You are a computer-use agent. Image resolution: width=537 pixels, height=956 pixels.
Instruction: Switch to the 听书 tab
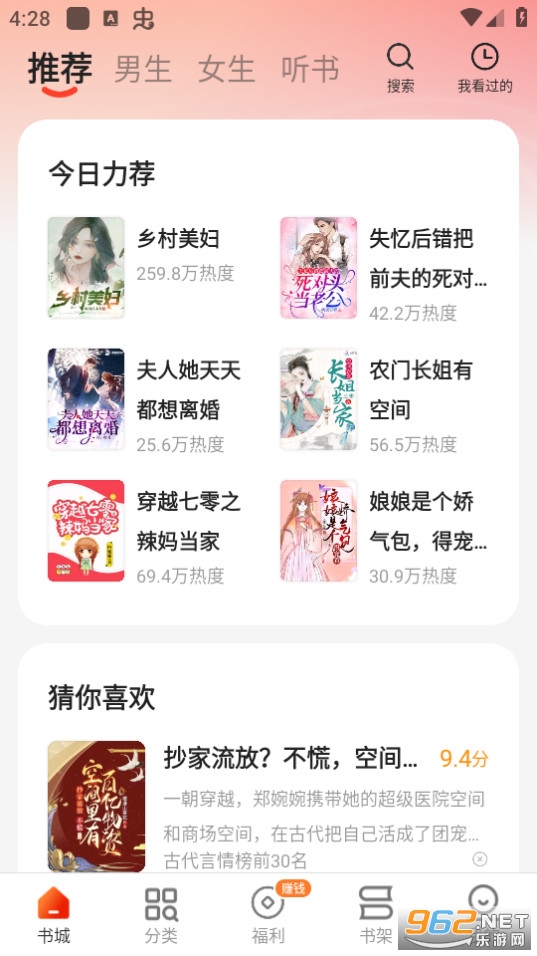point(310,69)
